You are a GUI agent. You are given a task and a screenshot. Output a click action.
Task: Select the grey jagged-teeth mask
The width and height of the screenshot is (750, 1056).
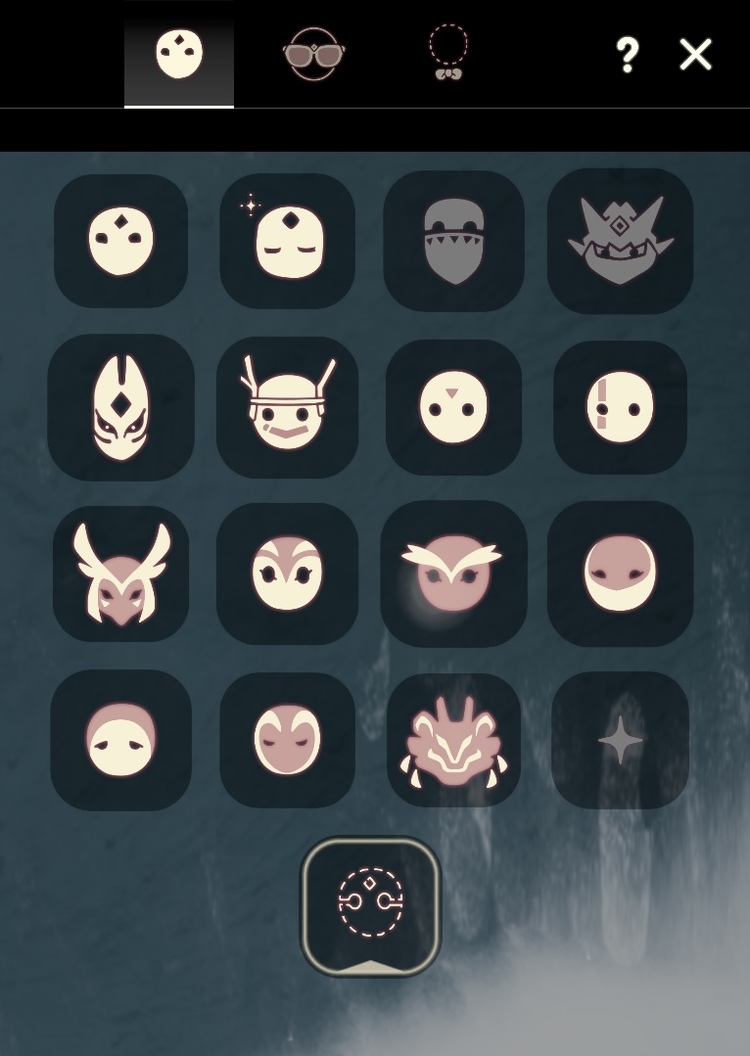[x=454, y=241]
